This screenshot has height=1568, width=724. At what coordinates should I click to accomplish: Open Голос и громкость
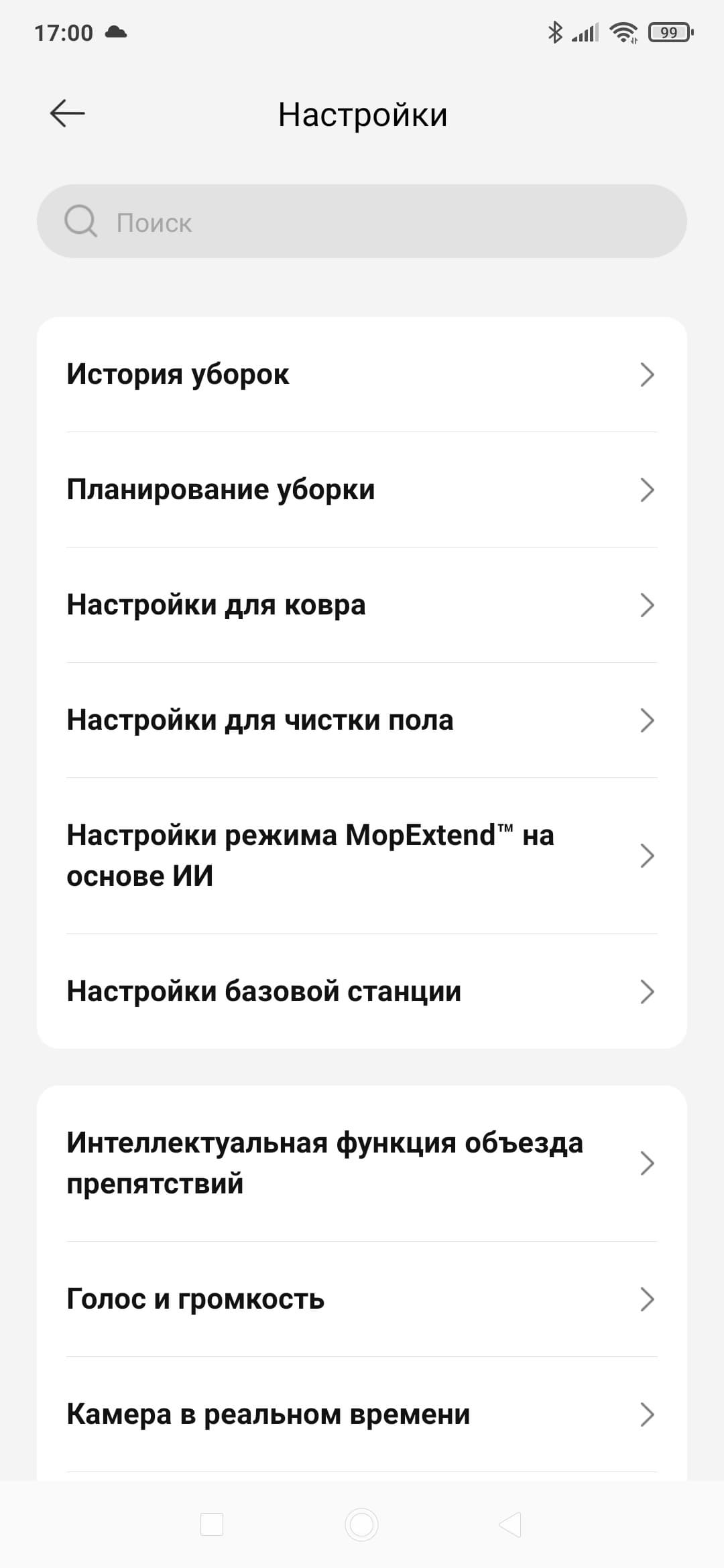click(362, 1299)
